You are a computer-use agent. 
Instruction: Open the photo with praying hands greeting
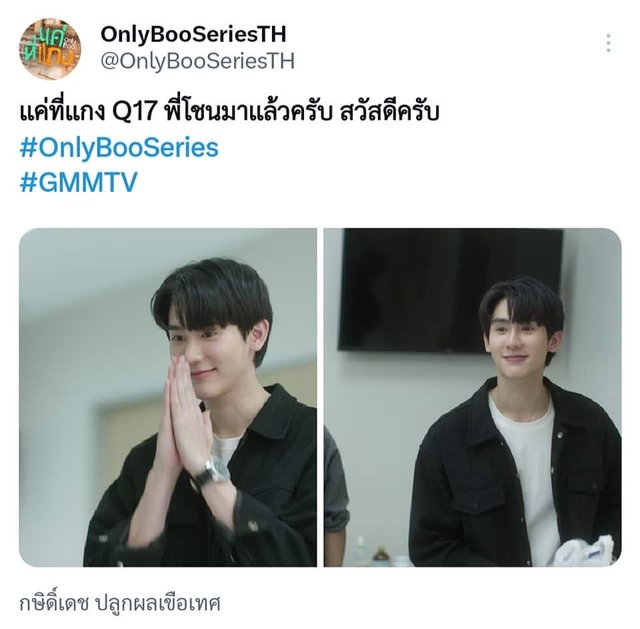pos(168,397)
